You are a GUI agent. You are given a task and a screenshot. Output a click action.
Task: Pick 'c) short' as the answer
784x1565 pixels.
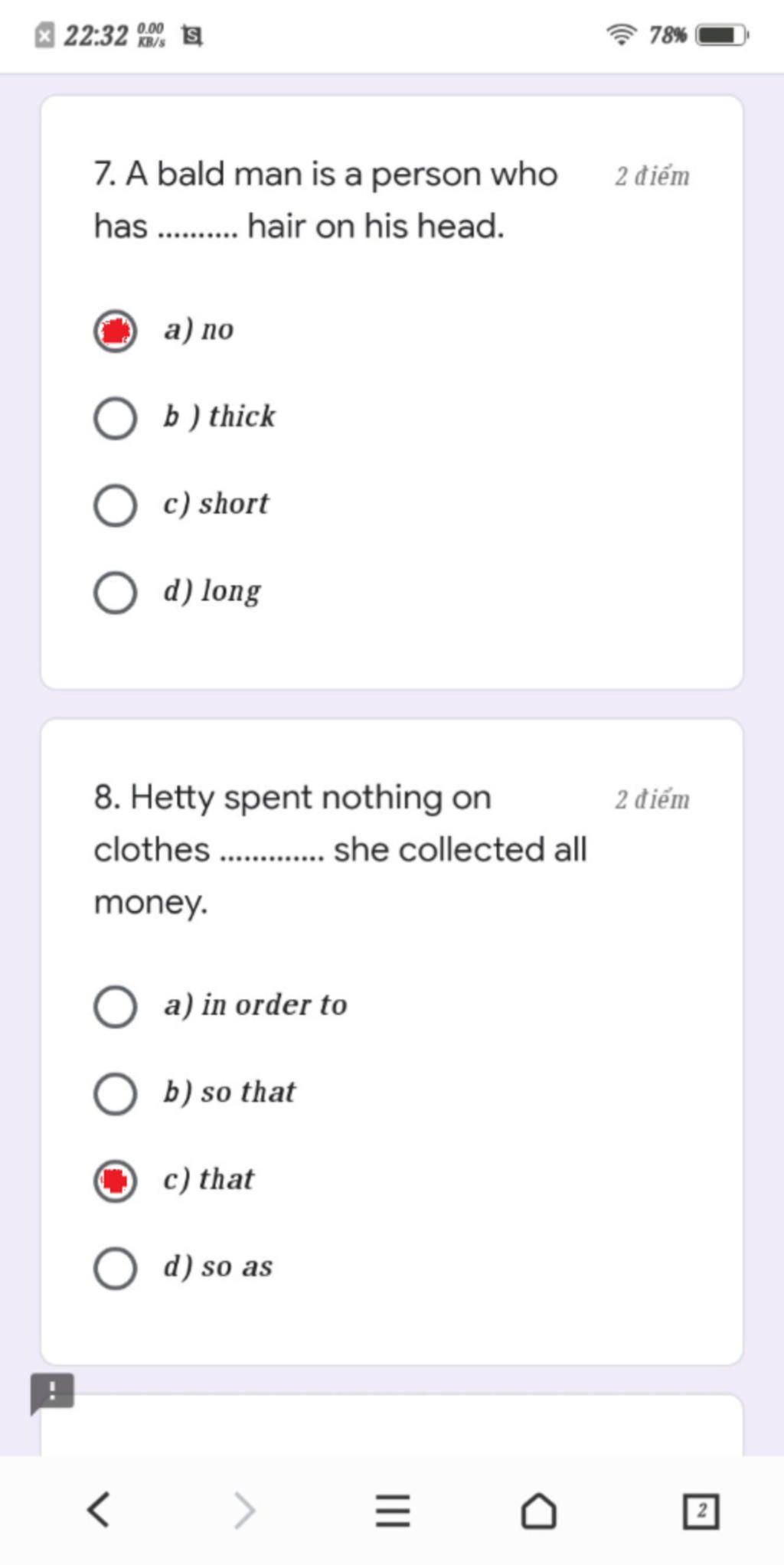point(116,505)
